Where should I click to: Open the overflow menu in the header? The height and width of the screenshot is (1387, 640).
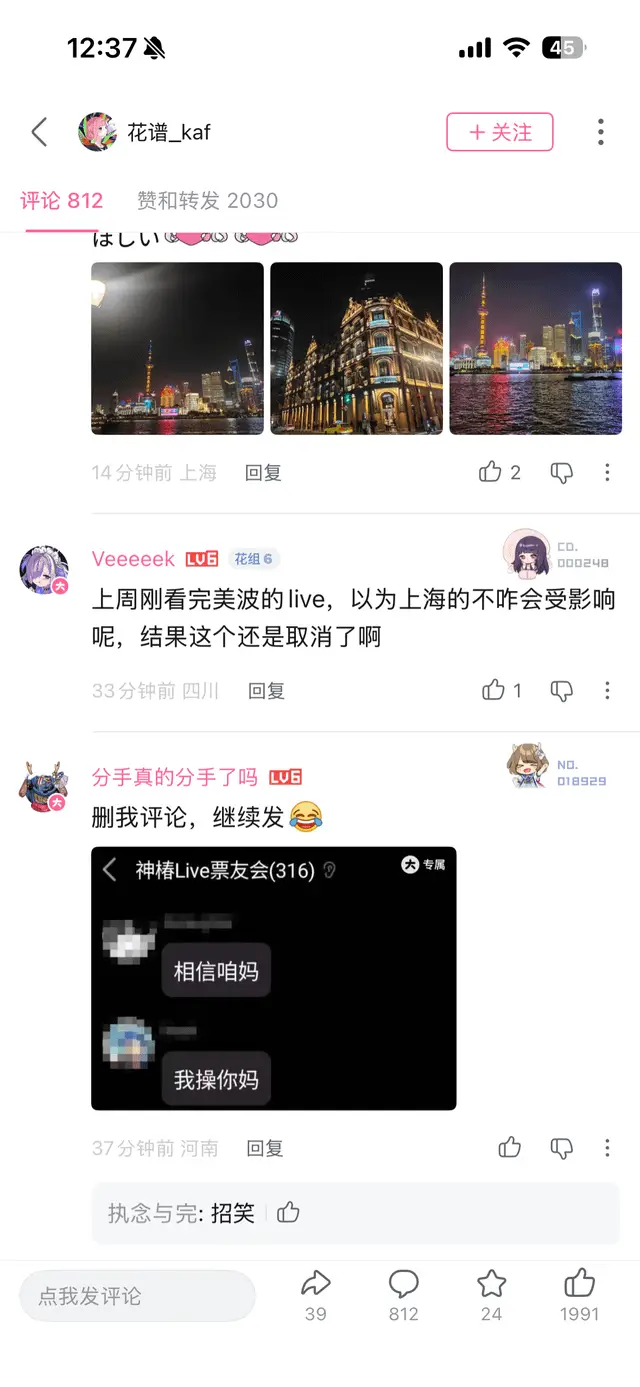pos(600,132)
